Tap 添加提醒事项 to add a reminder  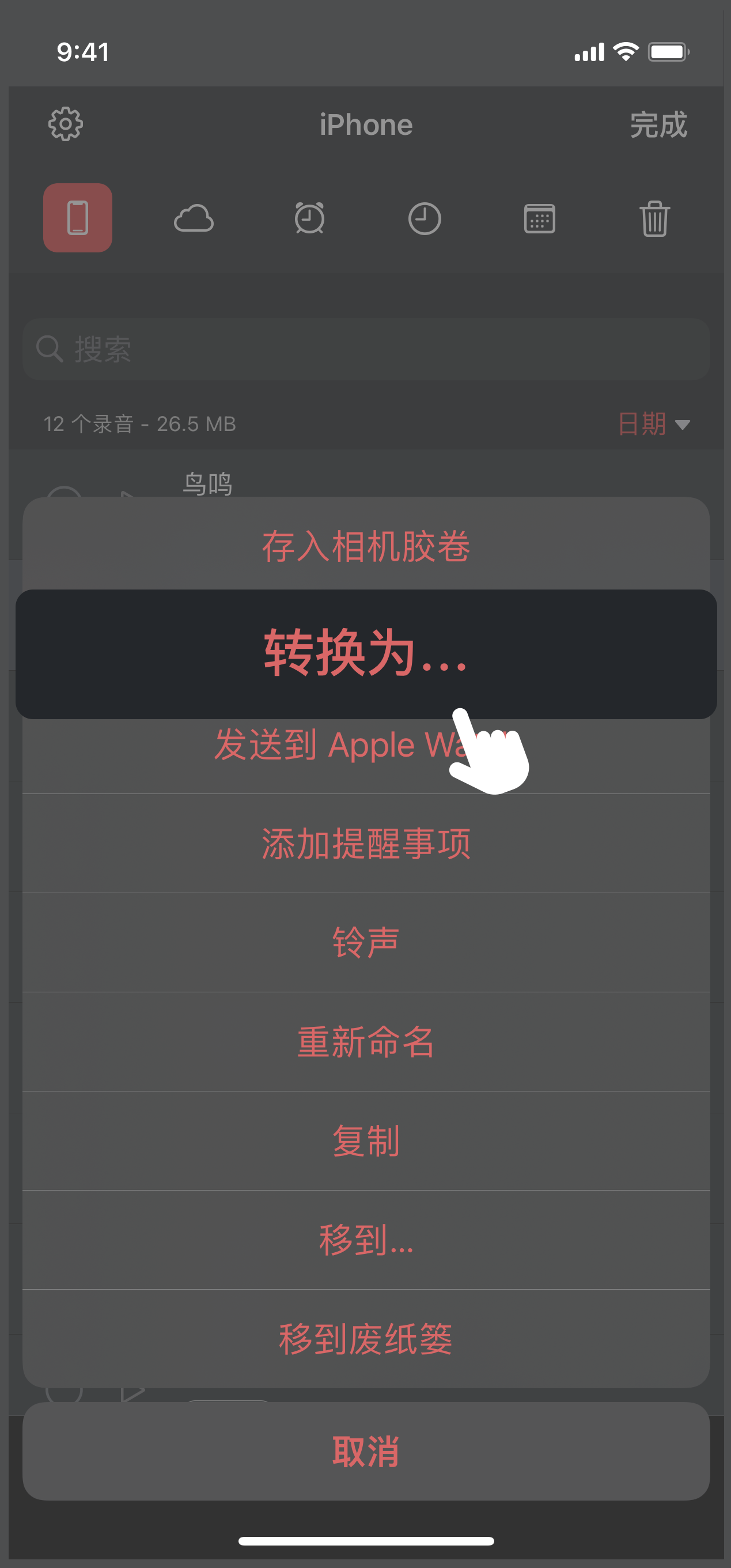365,844
